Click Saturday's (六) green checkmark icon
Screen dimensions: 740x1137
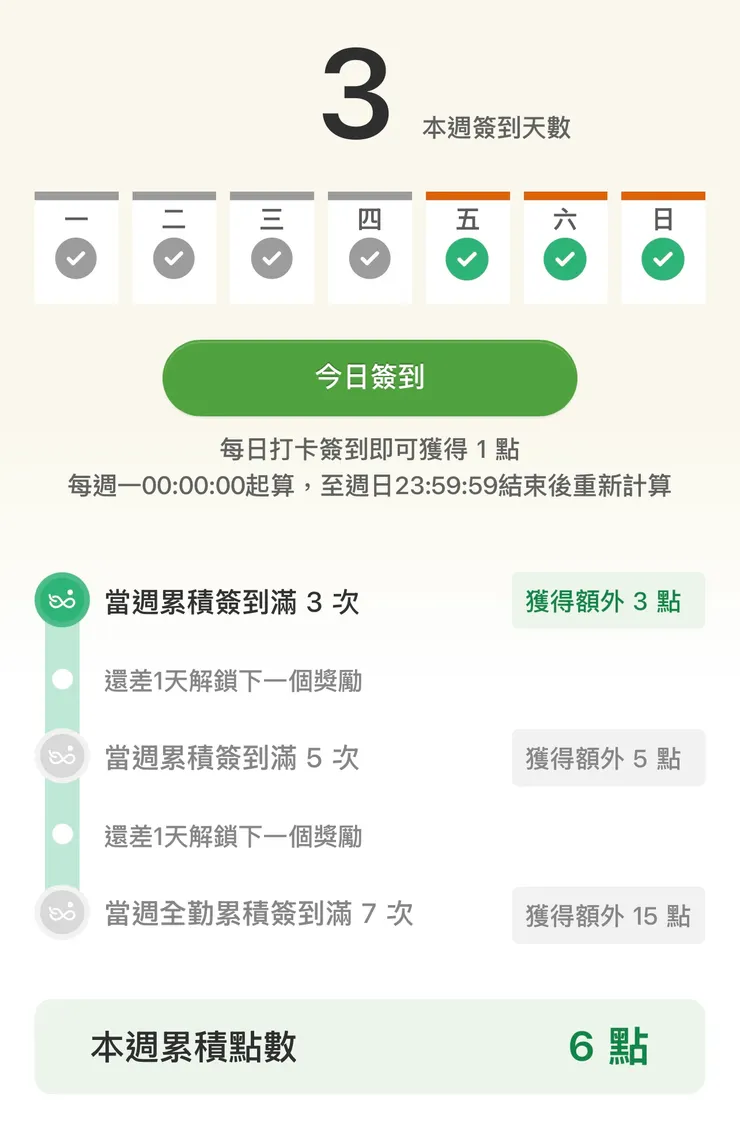(564, 258)
